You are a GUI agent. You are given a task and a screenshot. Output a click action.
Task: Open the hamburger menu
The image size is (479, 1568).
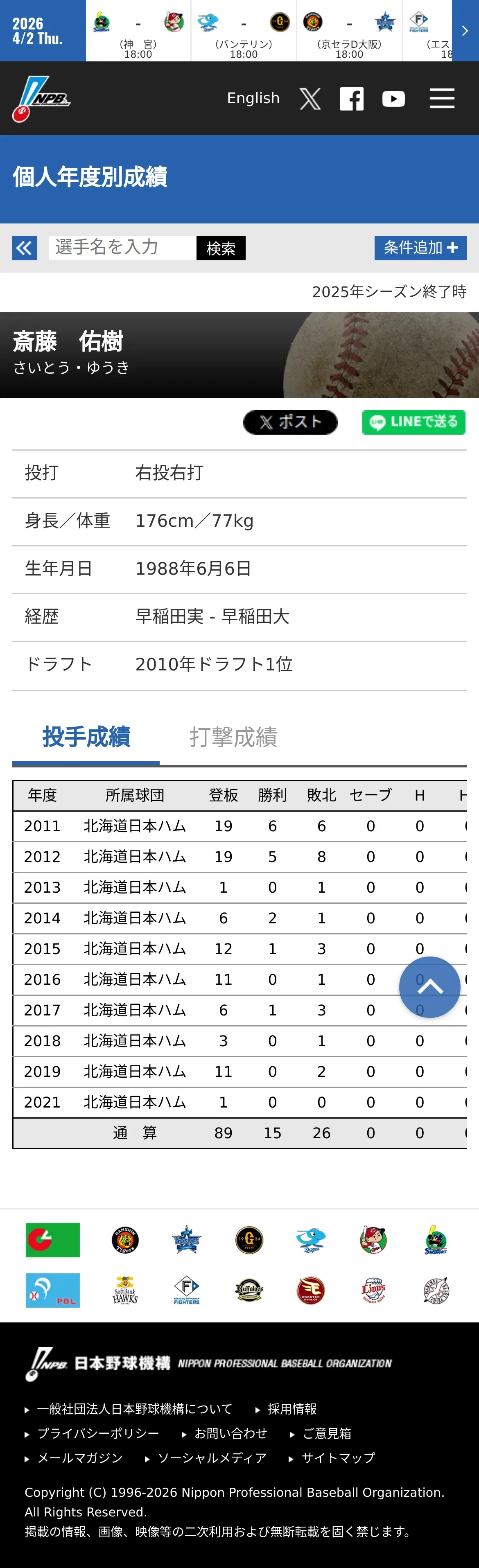click(442, 99)
